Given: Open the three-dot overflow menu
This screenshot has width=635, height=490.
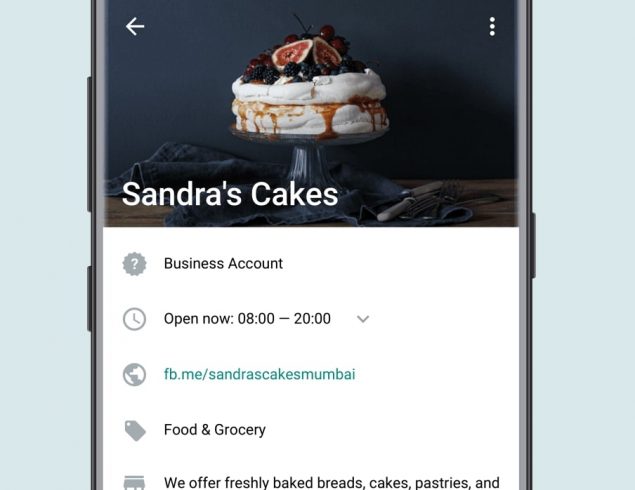Looking at the screenshot, I should pos(492,27).
